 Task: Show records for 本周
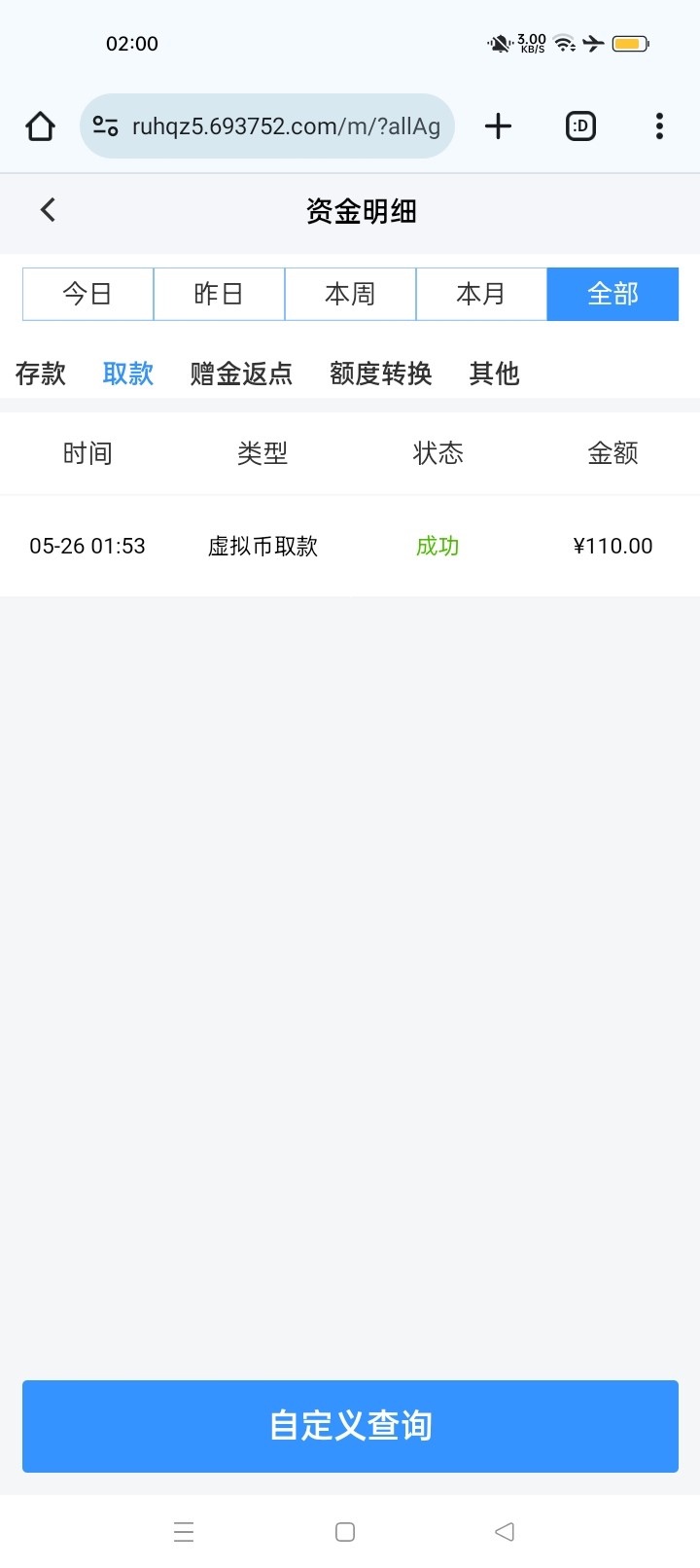click(x=350, y=294)
